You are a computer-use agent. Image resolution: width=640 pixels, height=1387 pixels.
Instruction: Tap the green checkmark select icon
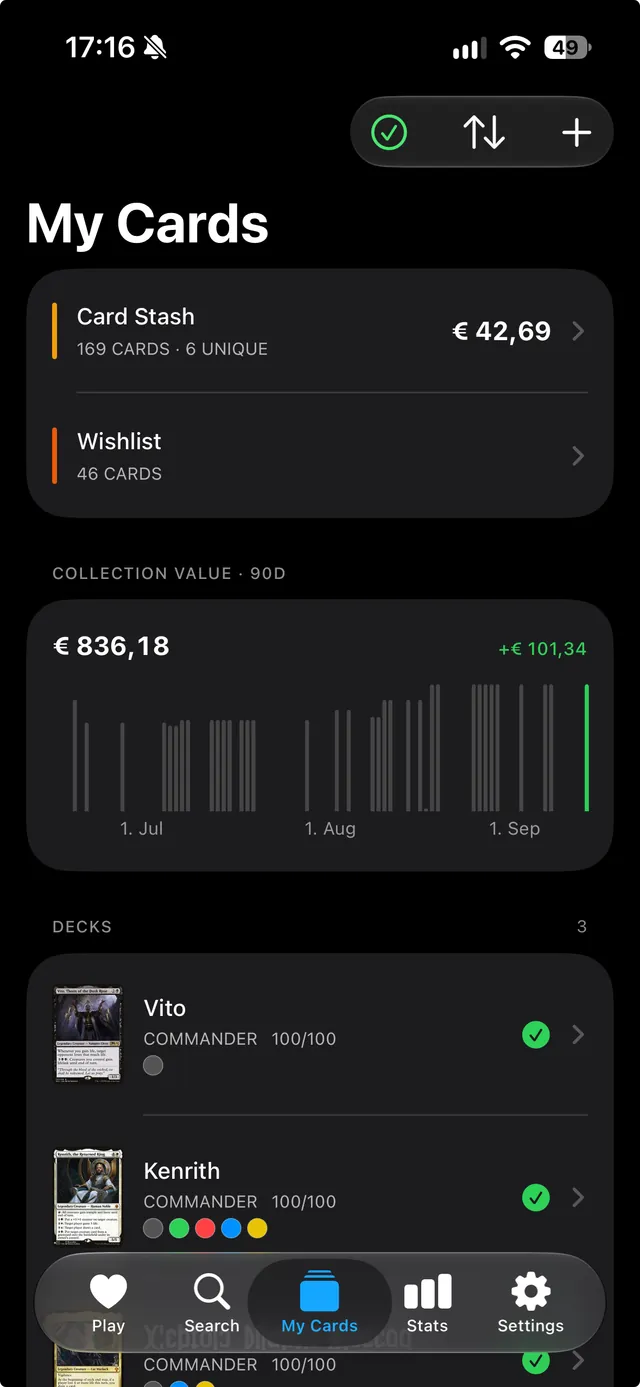389,132
